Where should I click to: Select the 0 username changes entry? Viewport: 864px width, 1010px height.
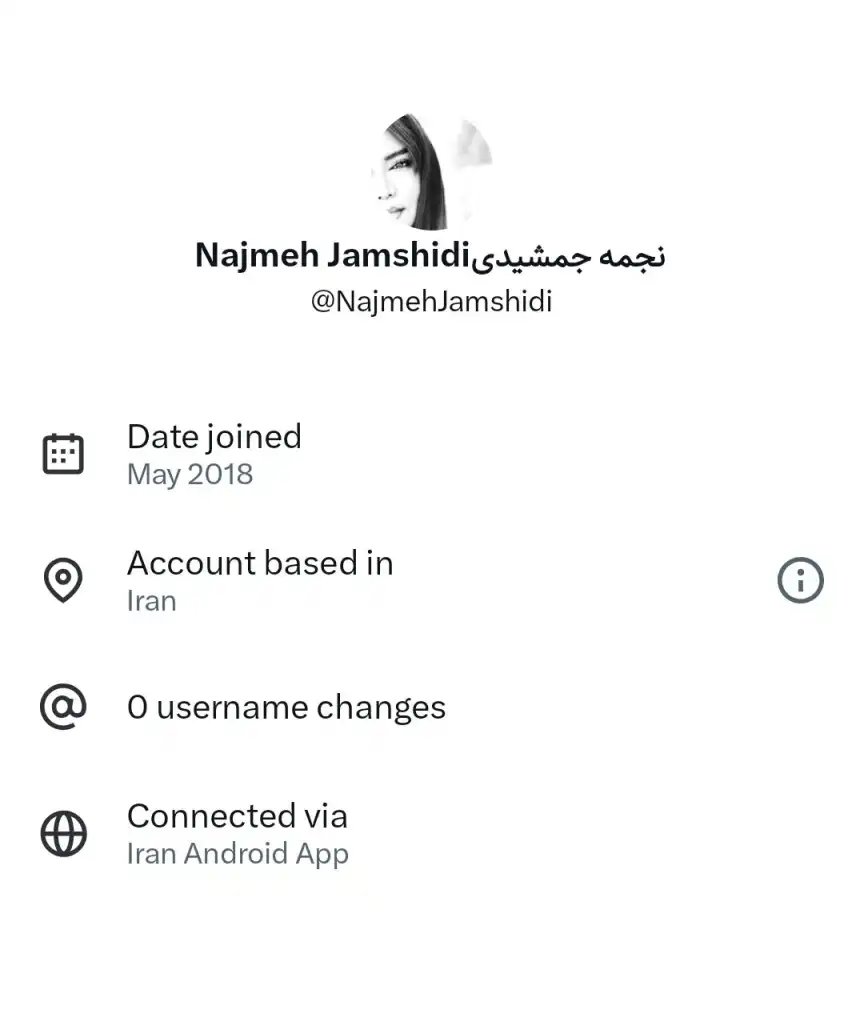coord(287,707)
